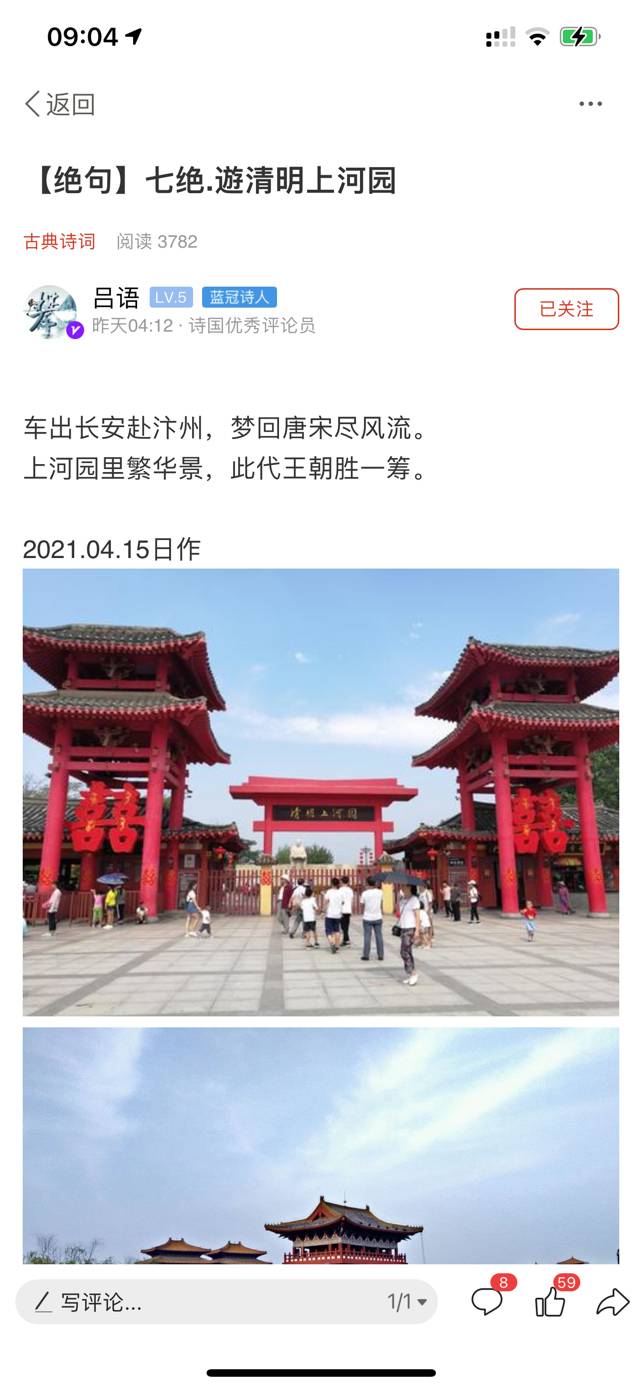Share this post via arrow icon
Viewport: 642px width, 1389px height.
click(x=612, y=1301)
